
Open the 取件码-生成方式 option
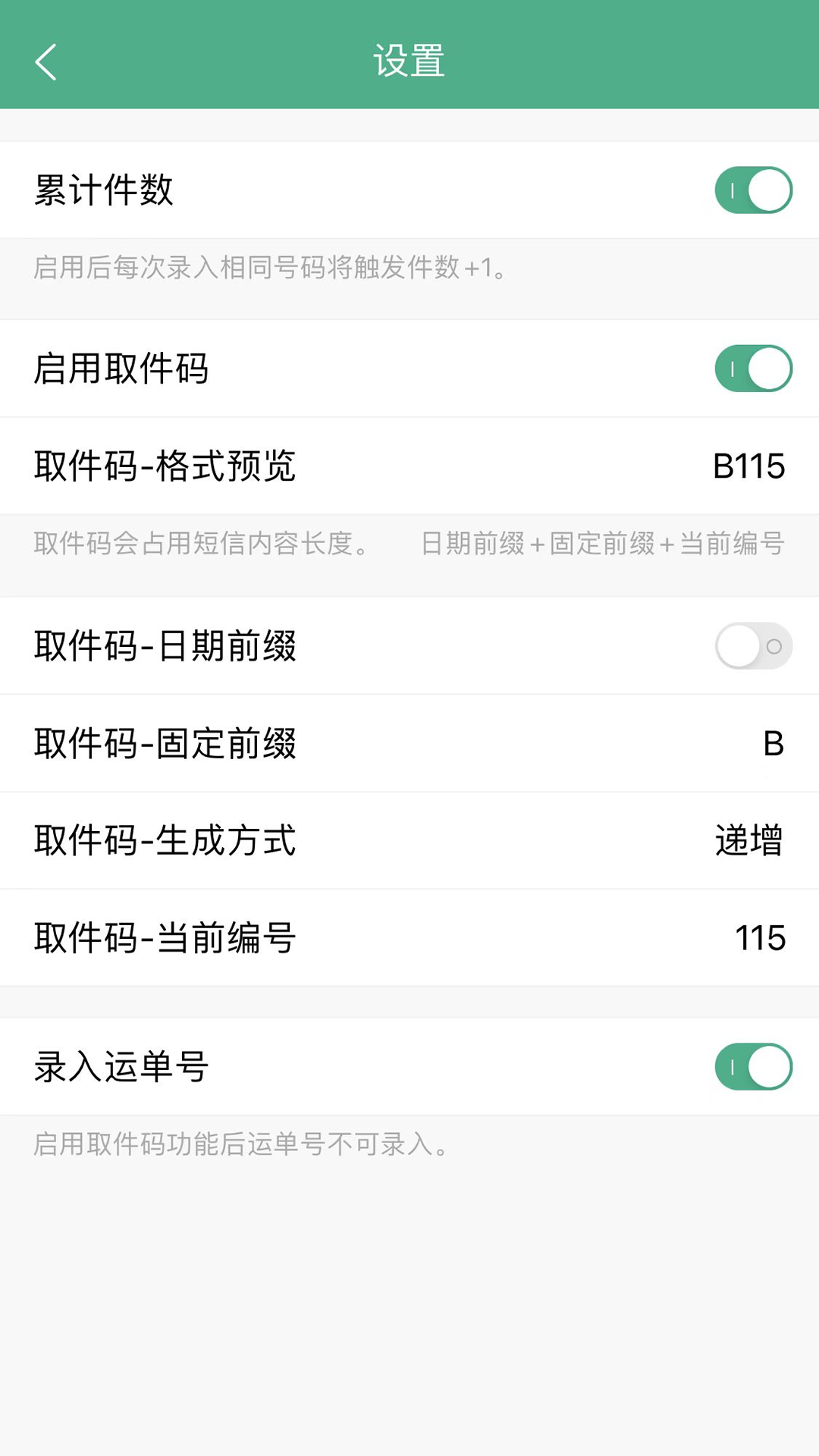pos(409,841)
